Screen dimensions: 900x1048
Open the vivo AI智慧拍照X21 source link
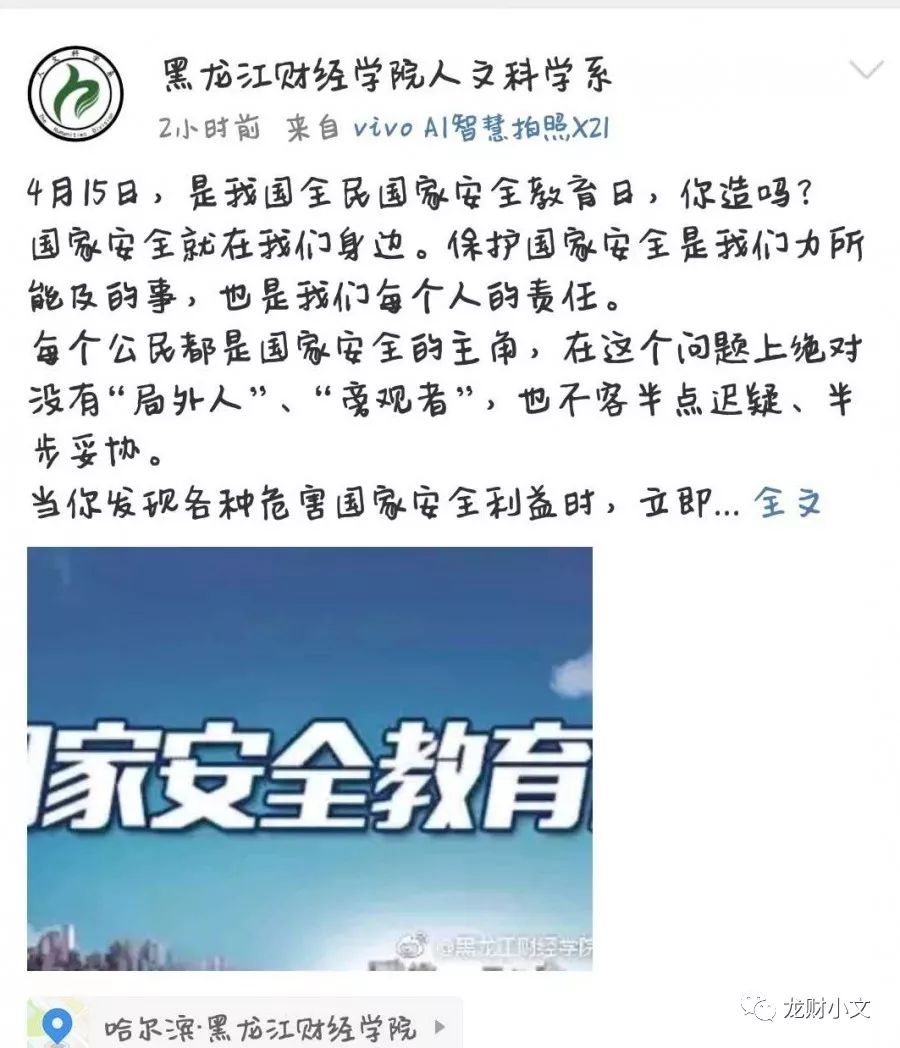coord(482,127)
